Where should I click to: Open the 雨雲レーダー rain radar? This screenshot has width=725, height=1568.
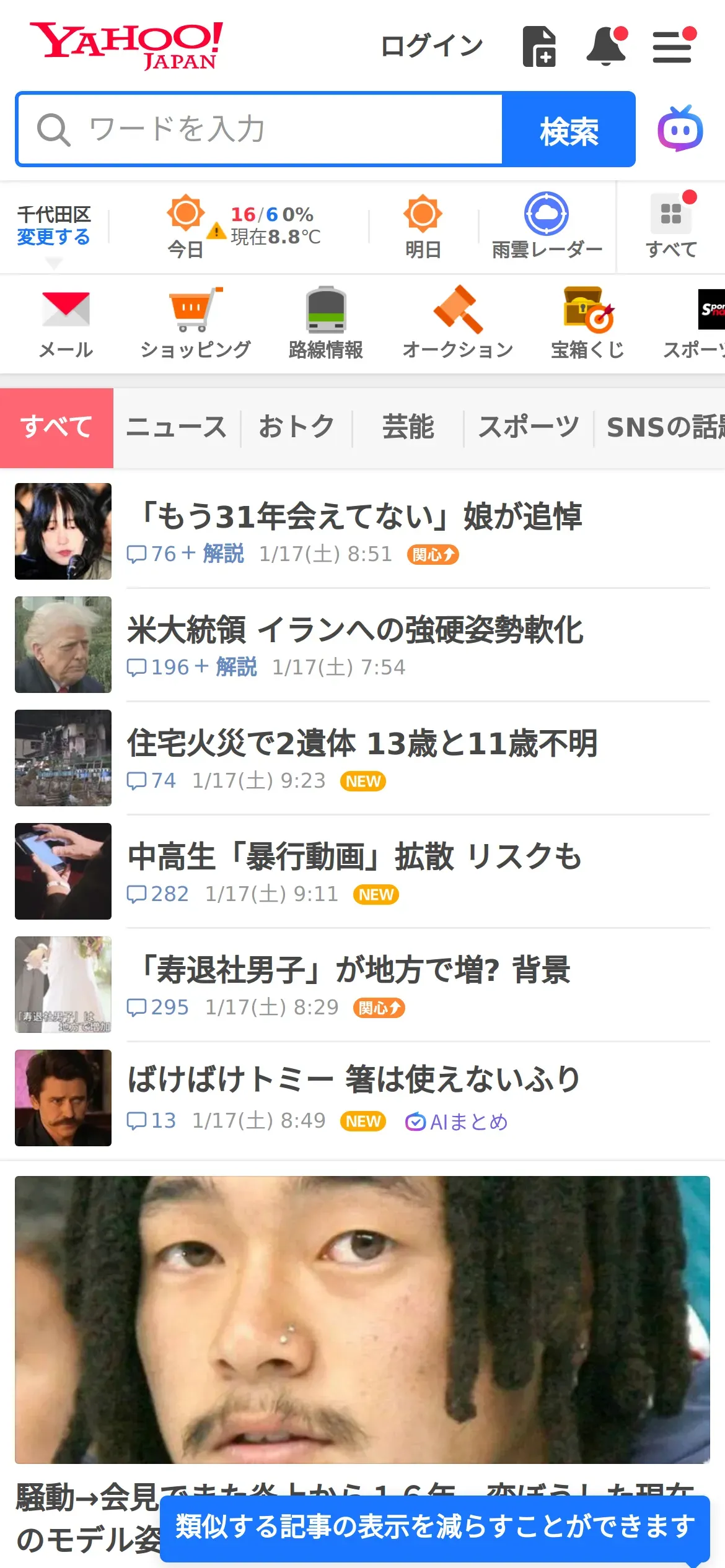click(x=547, y=227)
